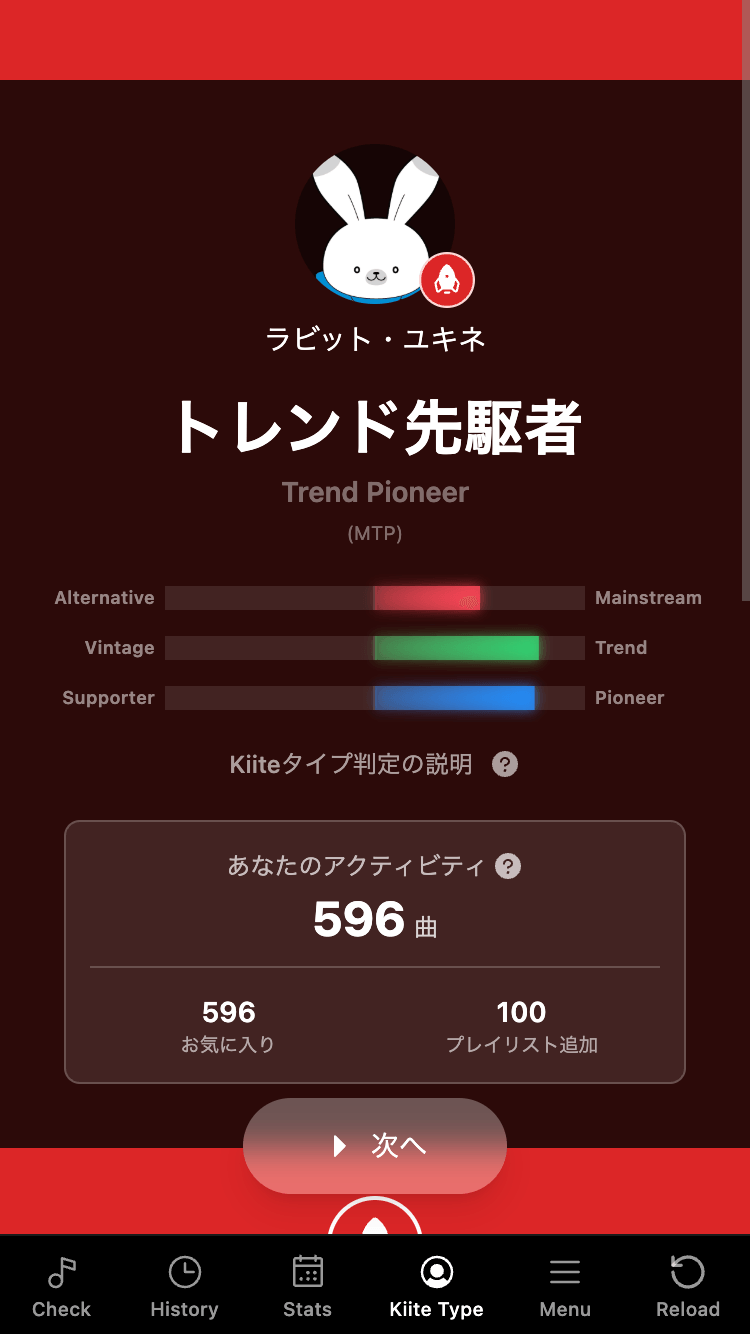Go to the Stats tab
The height and width of the screenshot is (1334, 750).
[307, 1286]
